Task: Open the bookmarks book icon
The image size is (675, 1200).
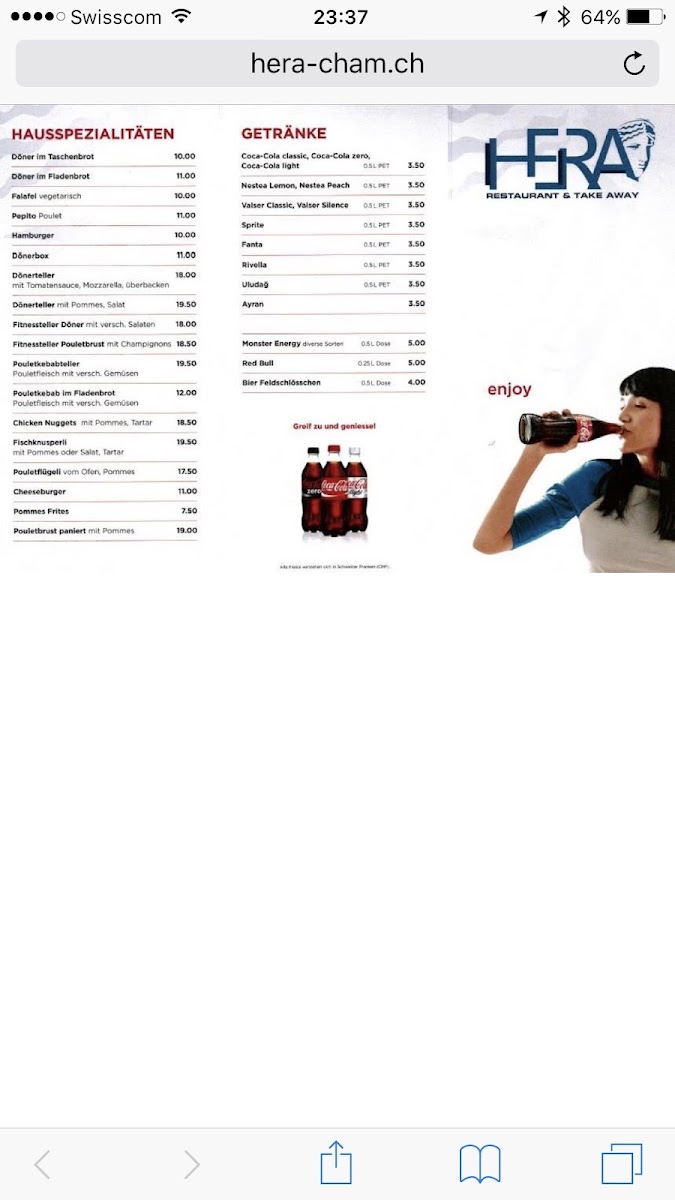Action: click(480, 1164)
